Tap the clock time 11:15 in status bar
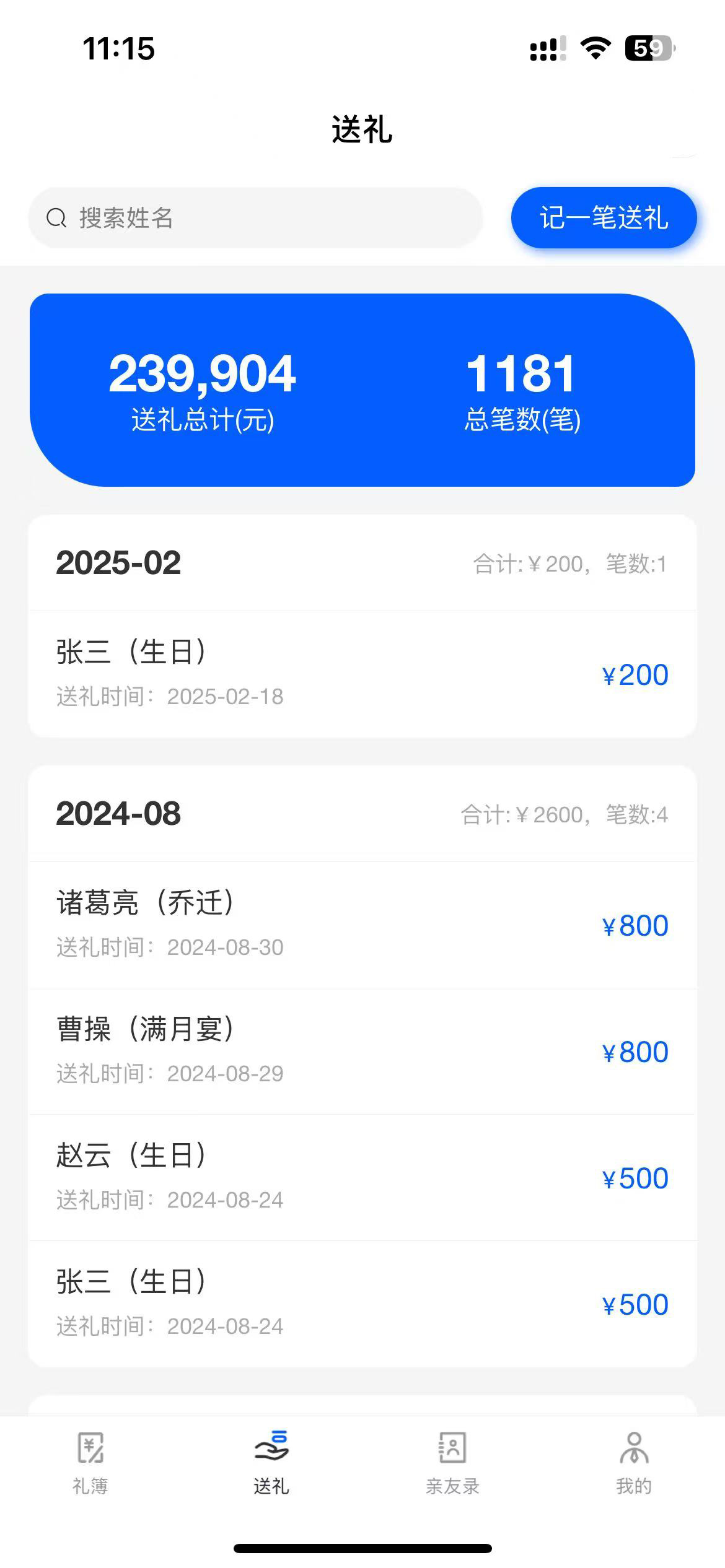Screen dimensions: 725x1568 [x=118, y=50]
